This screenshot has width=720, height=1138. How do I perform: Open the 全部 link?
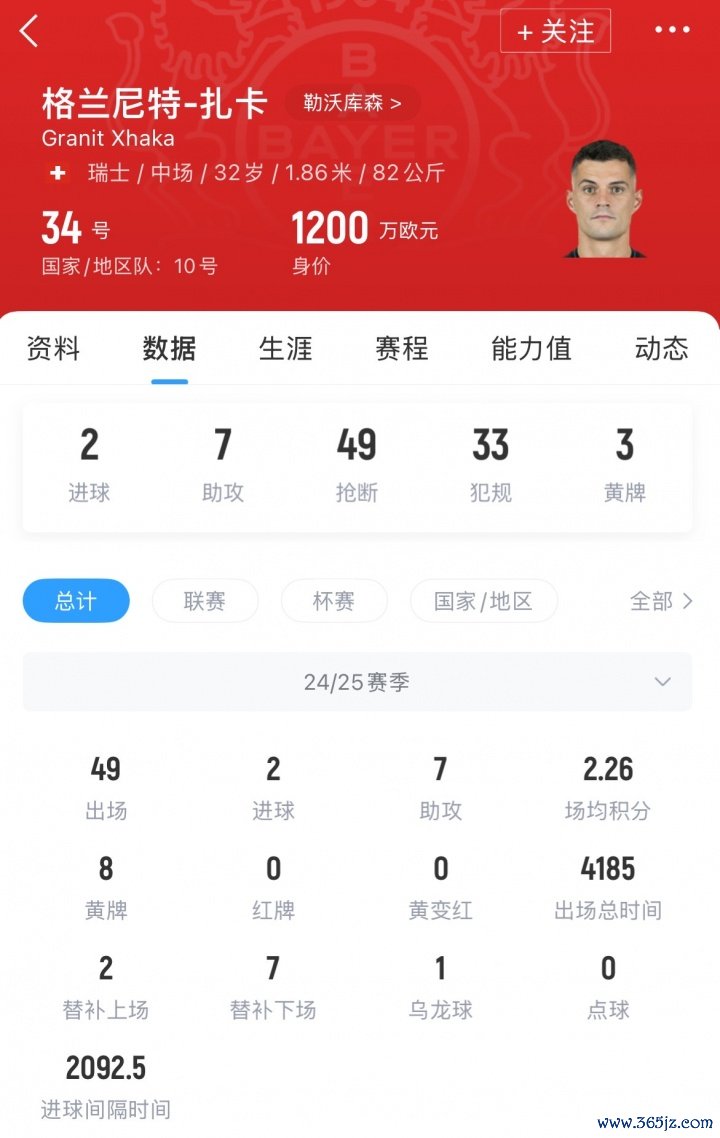(x=661, y=601)
